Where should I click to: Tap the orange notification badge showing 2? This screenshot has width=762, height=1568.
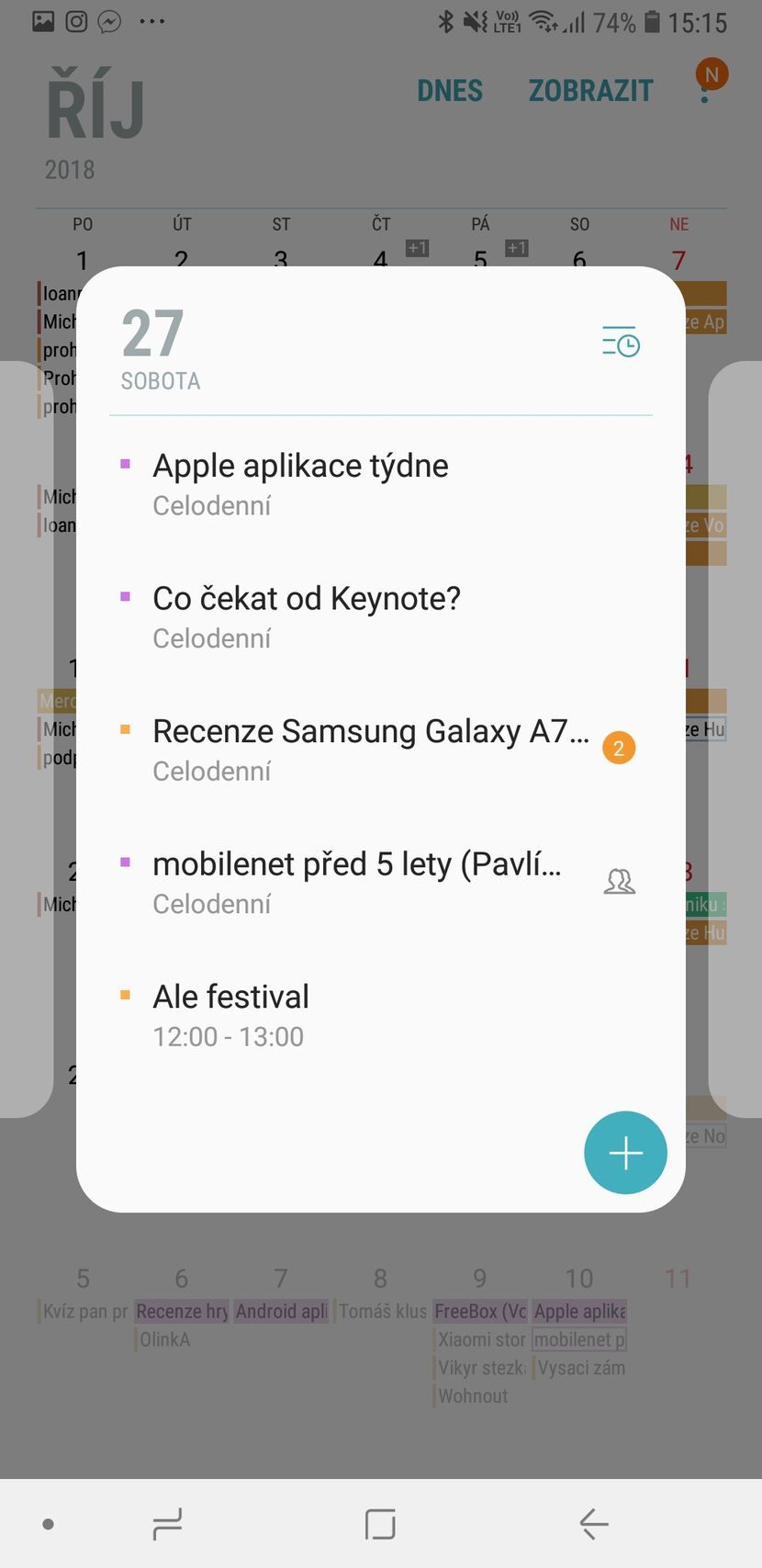coord(618,747)
